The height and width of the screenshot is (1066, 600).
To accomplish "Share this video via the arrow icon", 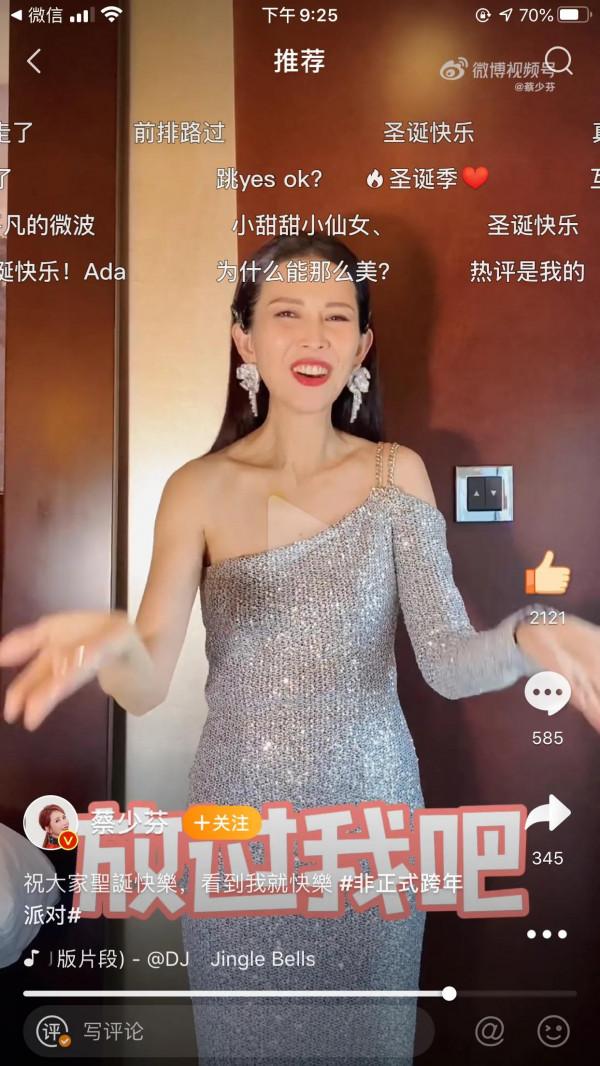I will 548,814.
